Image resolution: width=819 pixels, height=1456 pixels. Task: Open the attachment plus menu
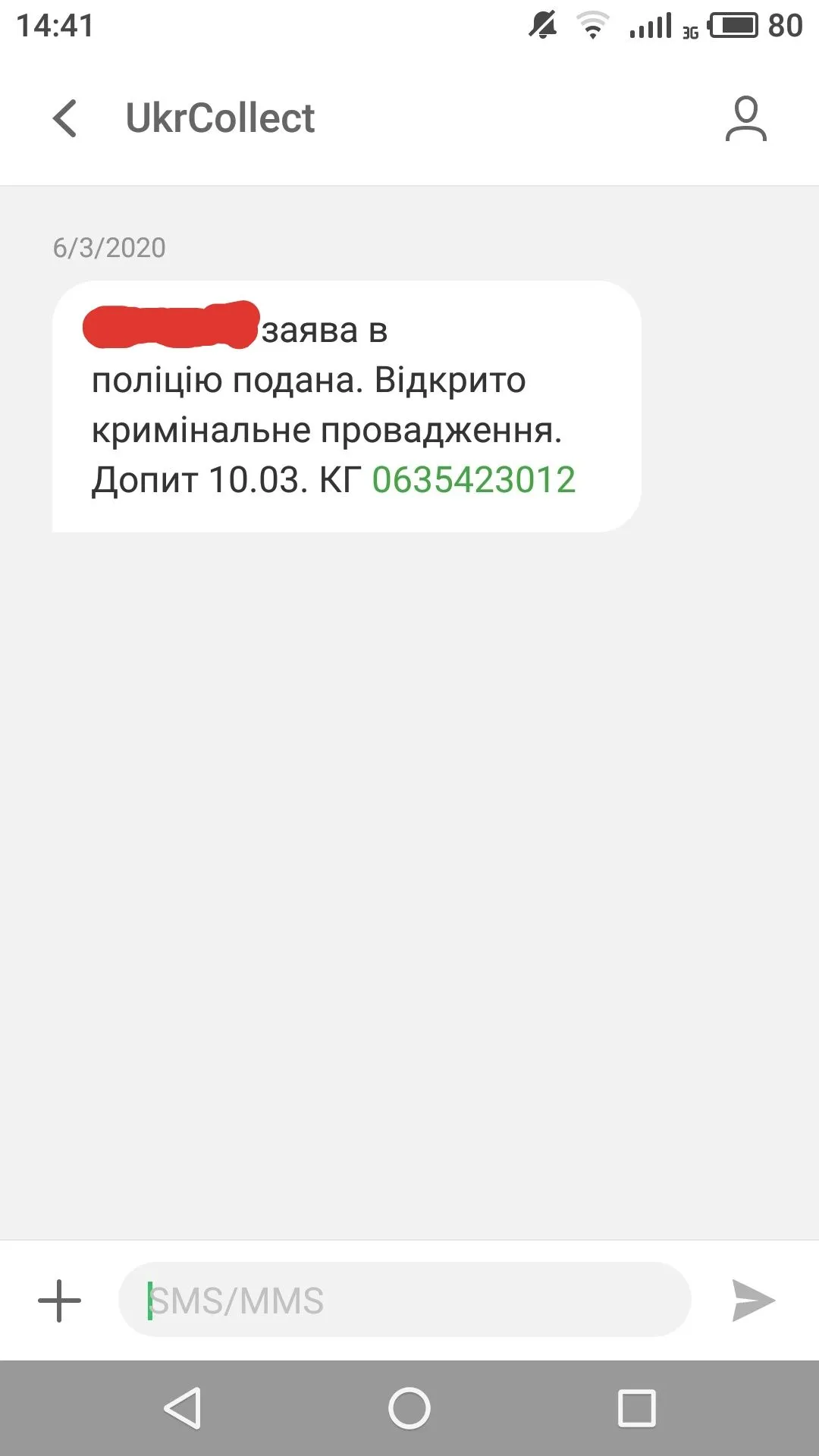[x=59, y=1301]
